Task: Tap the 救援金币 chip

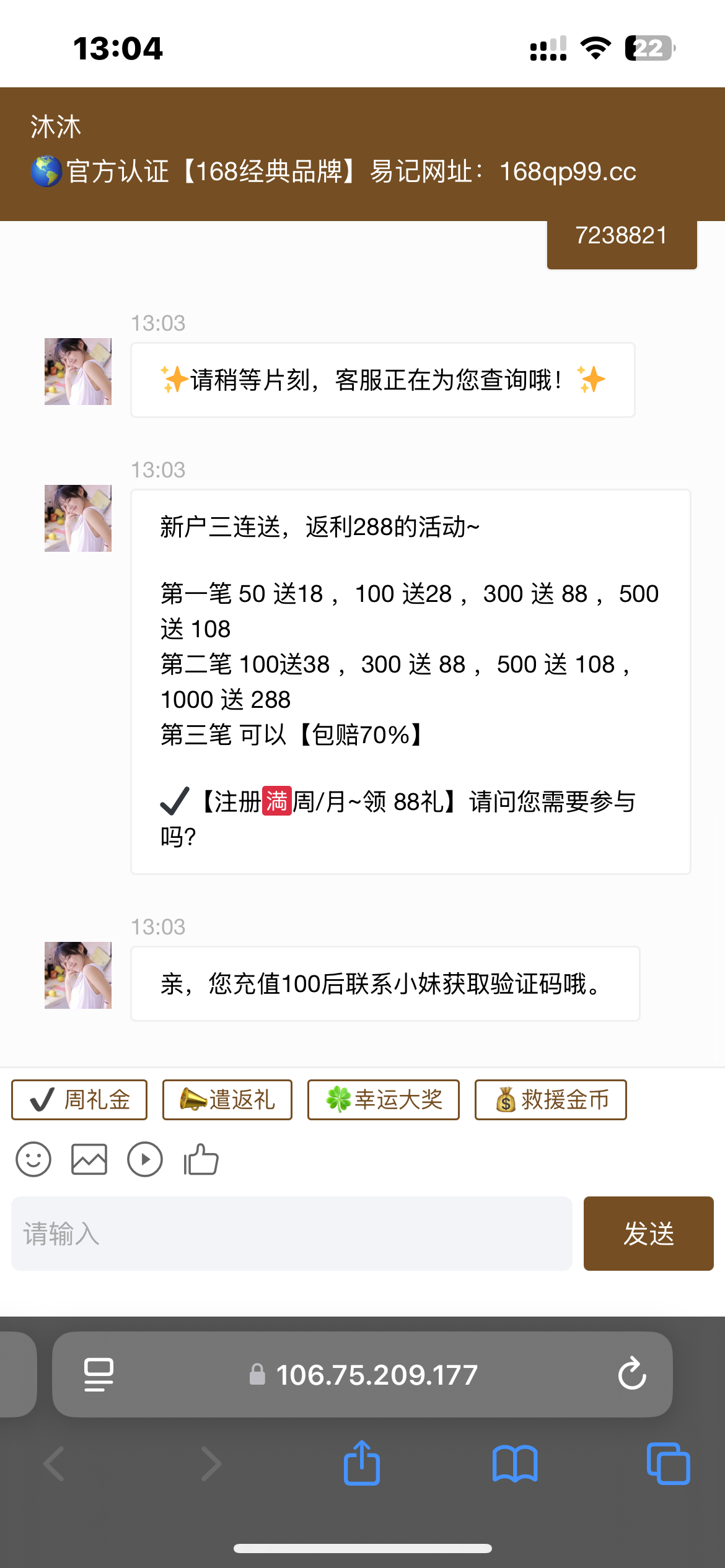Action: point(550,1100)
